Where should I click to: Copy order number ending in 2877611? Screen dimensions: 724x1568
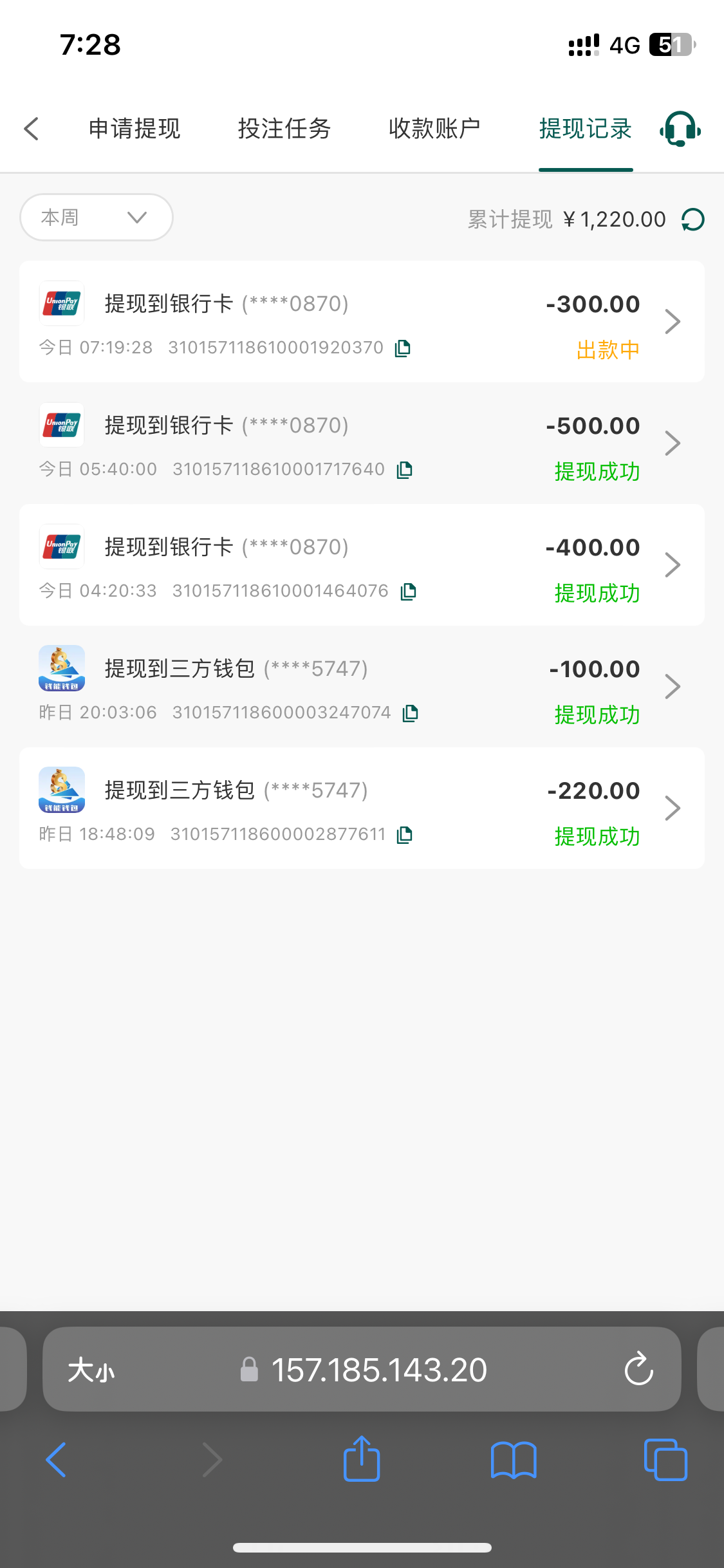405,835
